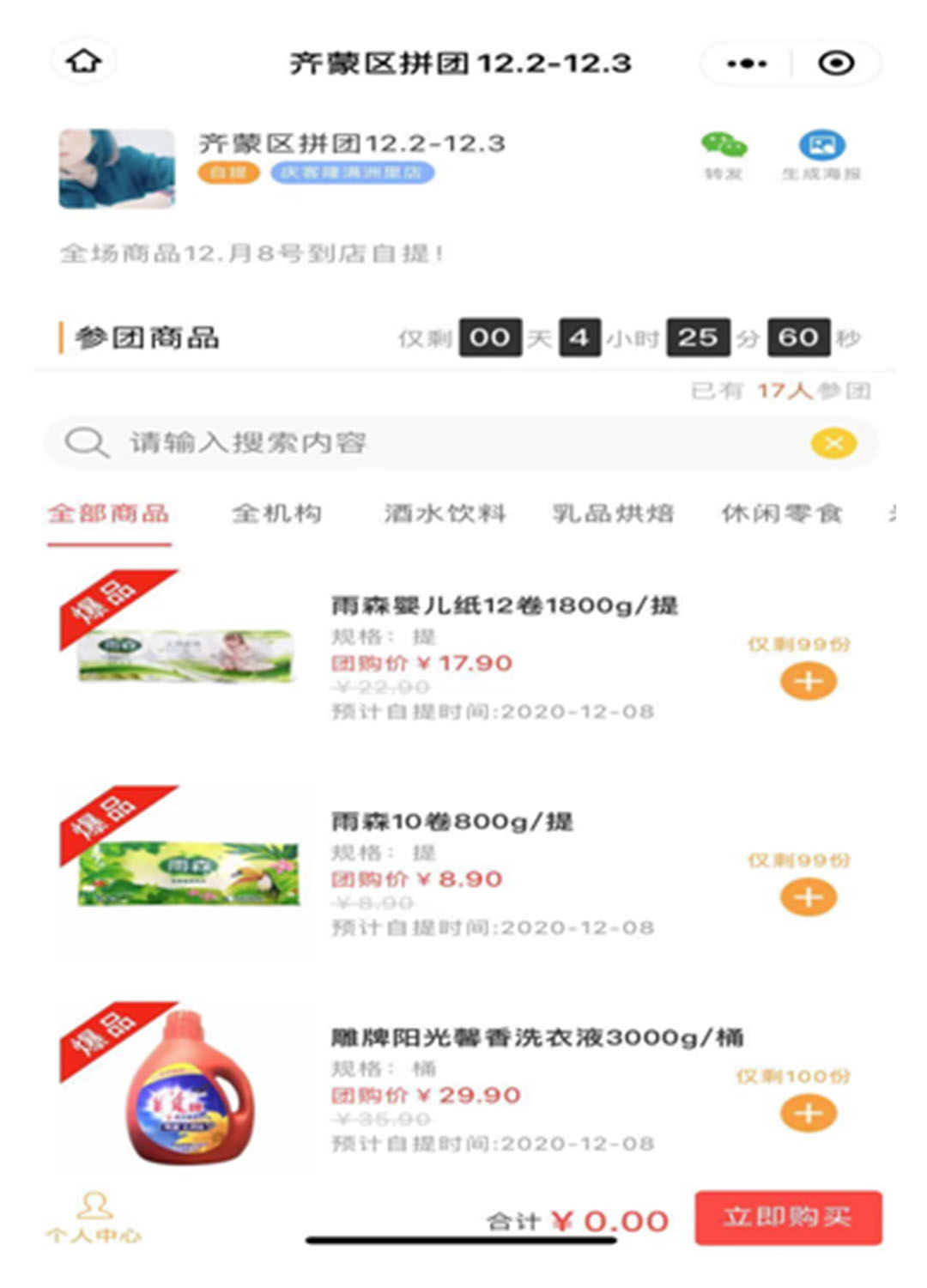Screen dimensions: 927x1288
Task: Share the group buy via 转发
Action: [724, 155]
